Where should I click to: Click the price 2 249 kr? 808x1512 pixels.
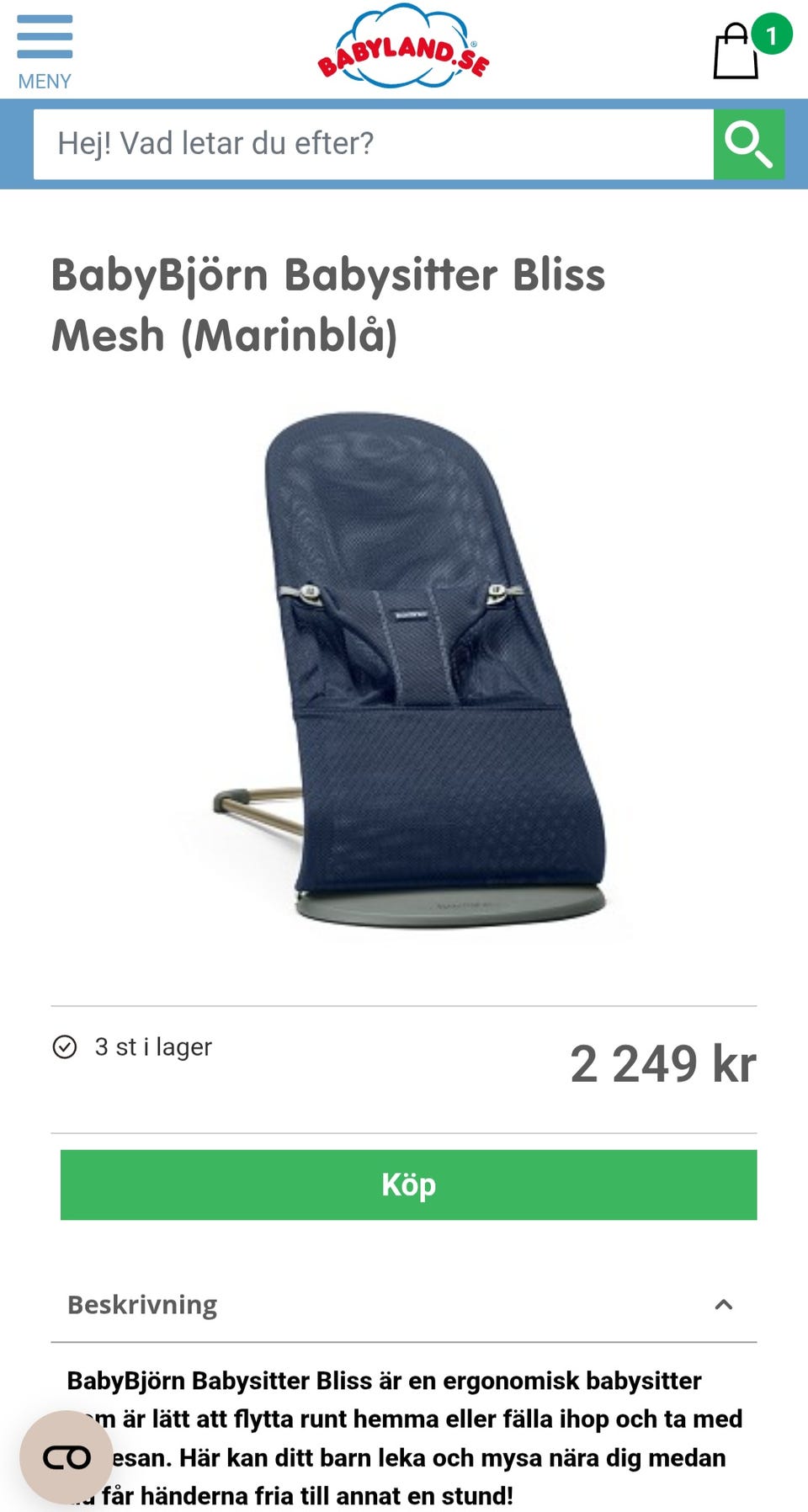tap(662, 1062)
